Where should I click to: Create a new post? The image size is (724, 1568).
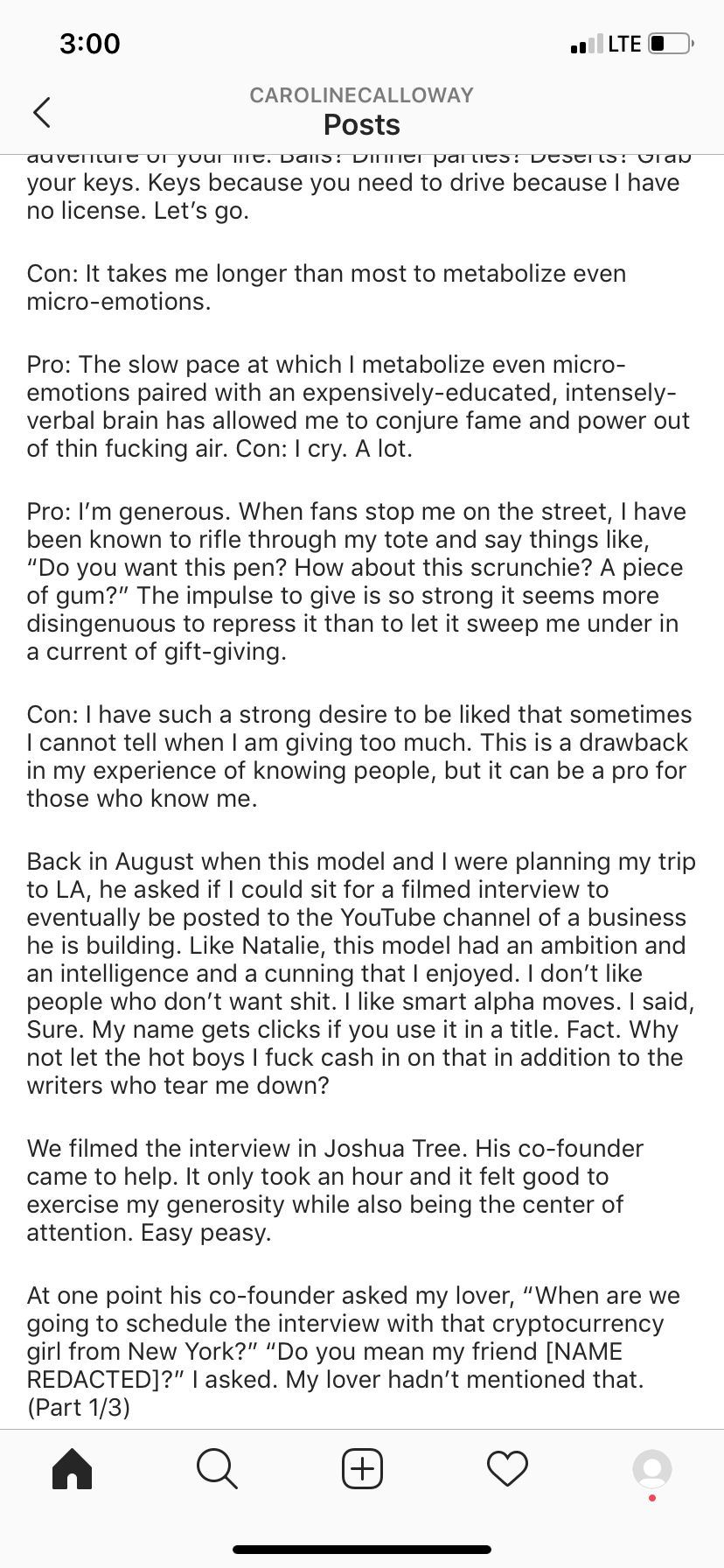(x=362, y=1468)
